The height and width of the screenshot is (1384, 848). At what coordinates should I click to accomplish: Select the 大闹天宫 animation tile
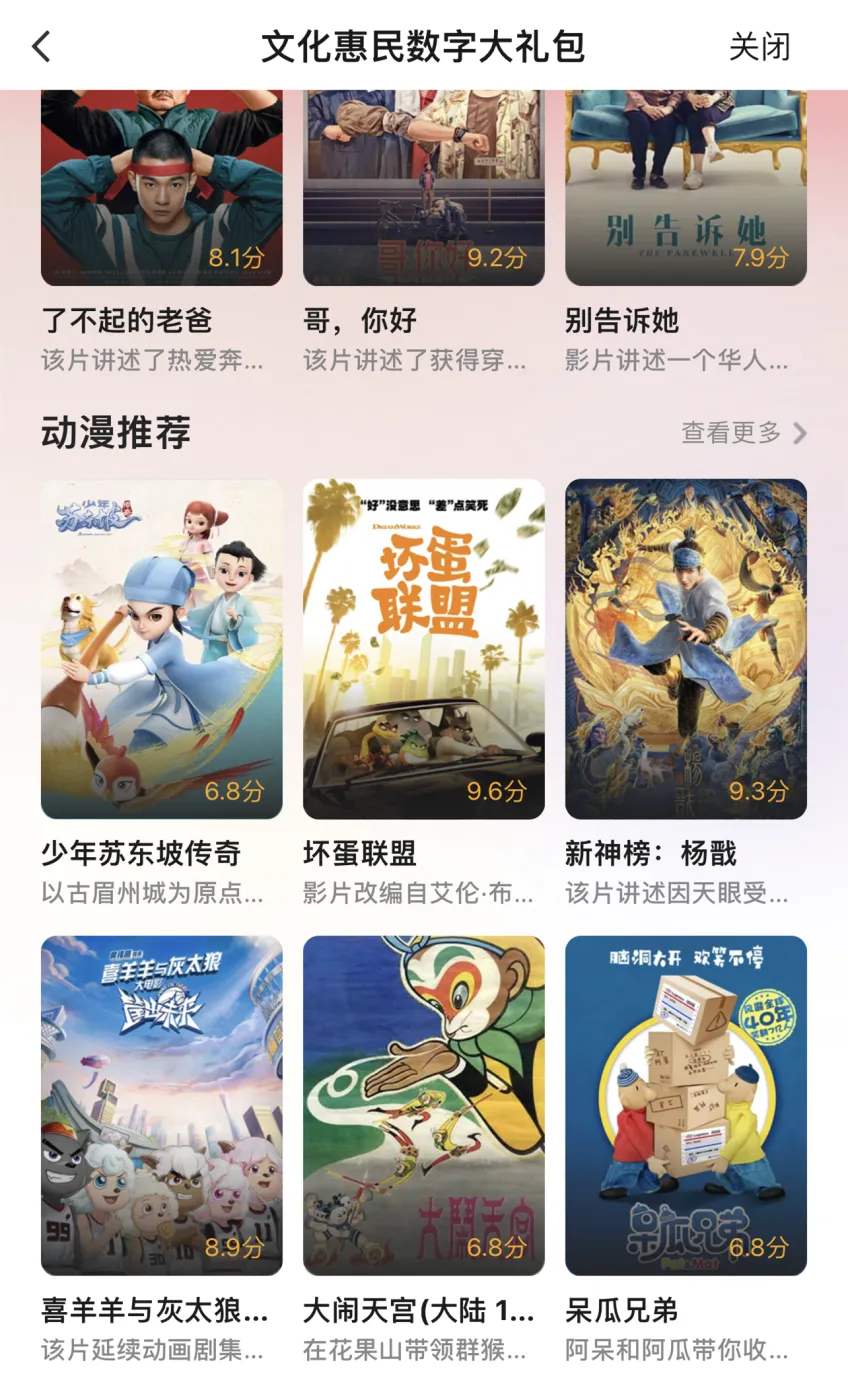424,1105
